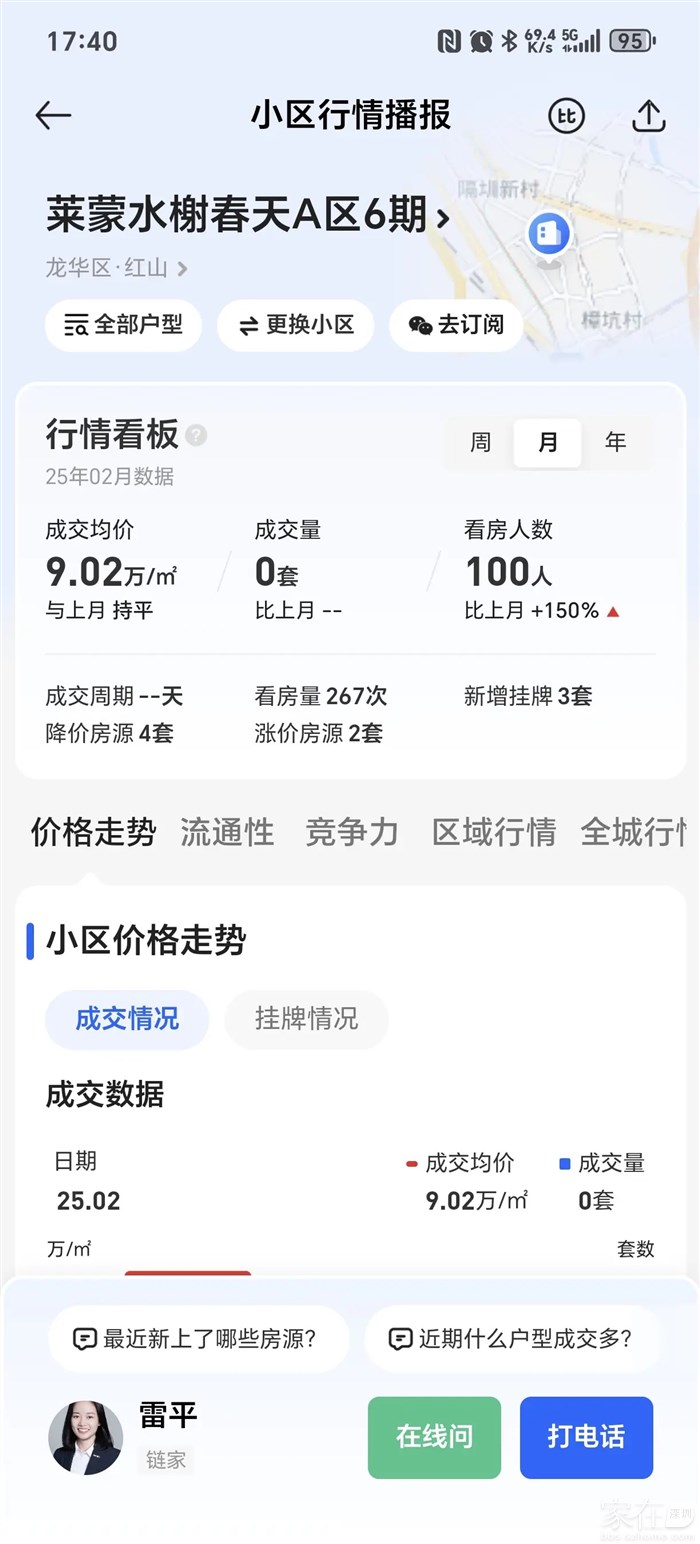Screen dimensions: 700x1544
Task: Open the 竞争力 tab
Action: tap(351, 832)
